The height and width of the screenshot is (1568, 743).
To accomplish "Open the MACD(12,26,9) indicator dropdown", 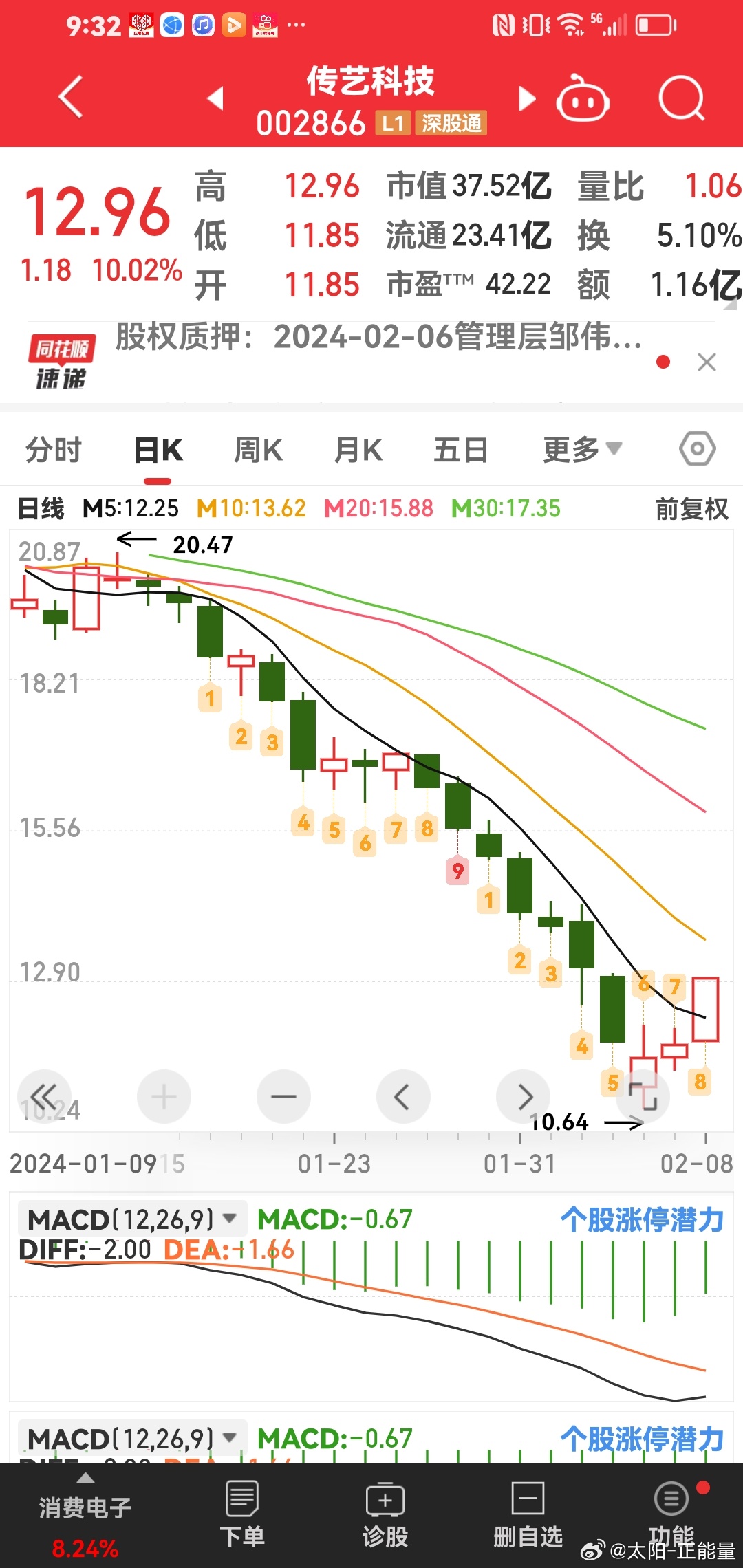I will click(131, 1219).
